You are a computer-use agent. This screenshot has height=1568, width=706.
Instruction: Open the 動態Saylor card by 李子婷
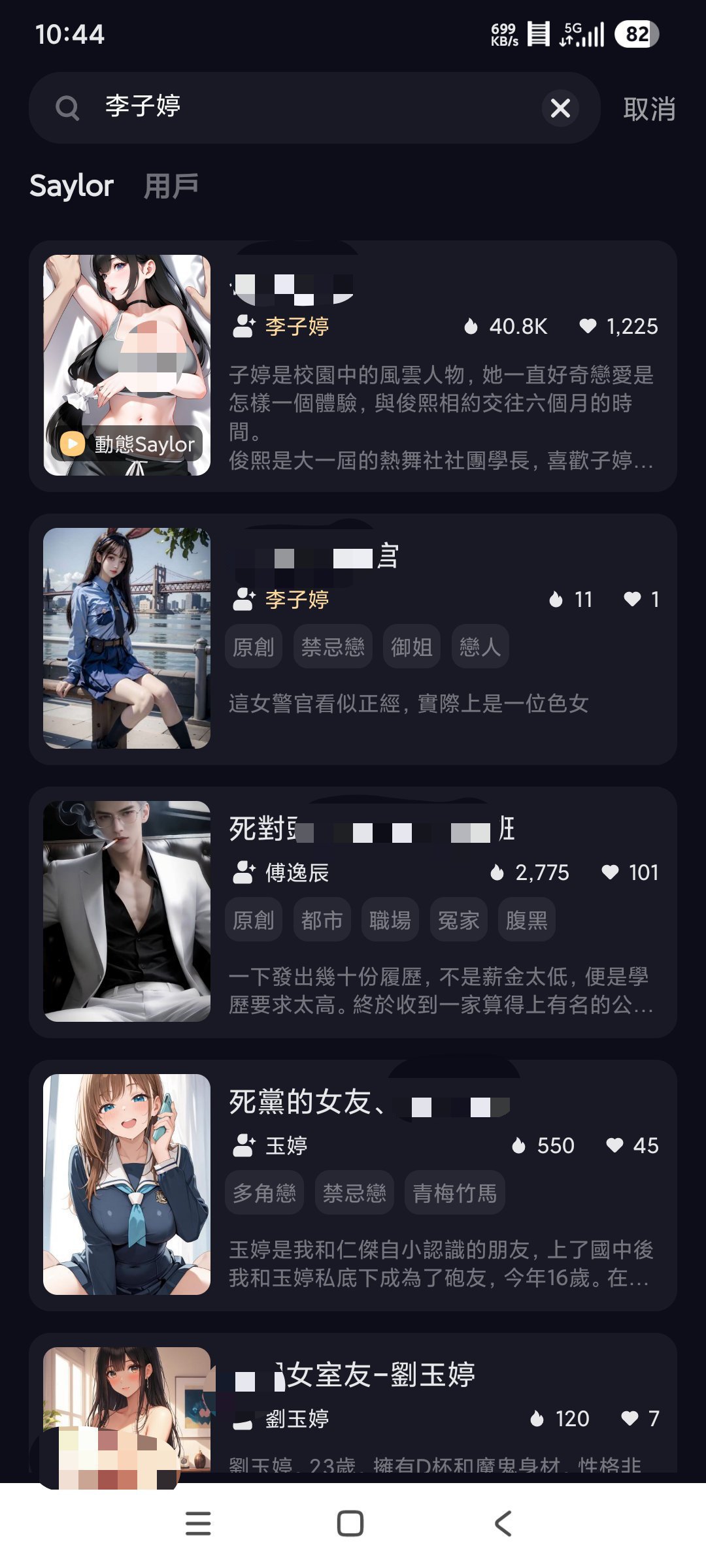pyautogui.click(x=353, y=366)
